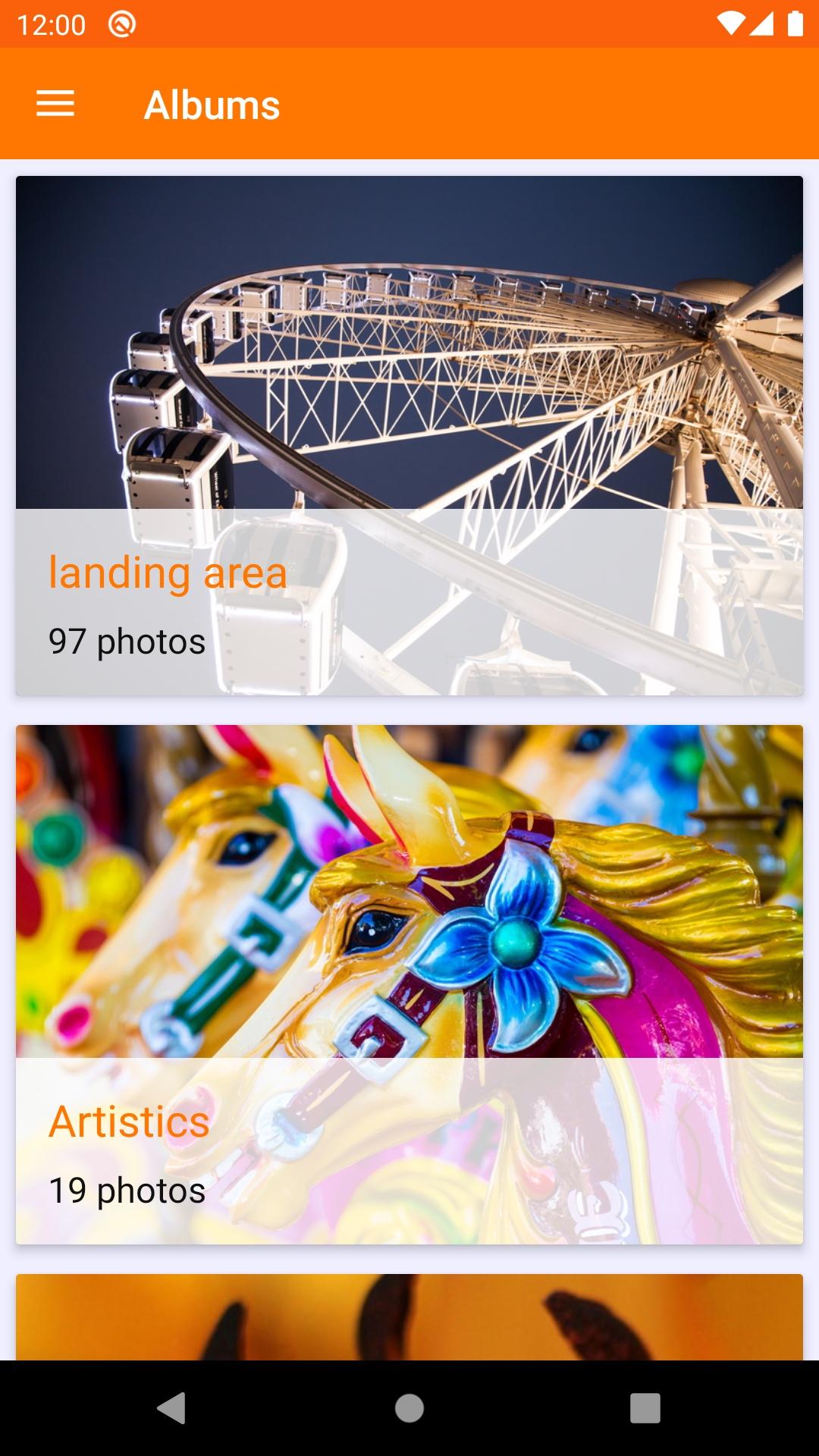Open the partially visible album below Artistics

click(x=409, y=1316)
